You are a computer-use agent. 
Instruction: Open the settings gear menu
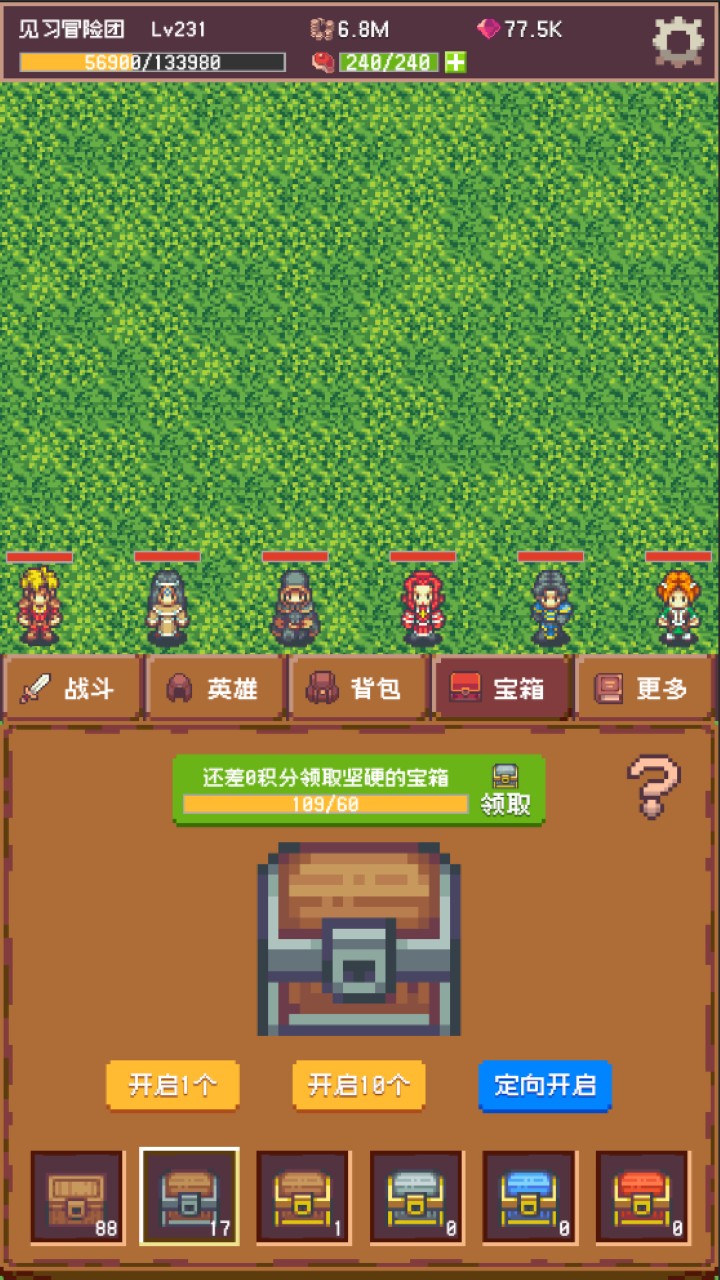point(679,40)
